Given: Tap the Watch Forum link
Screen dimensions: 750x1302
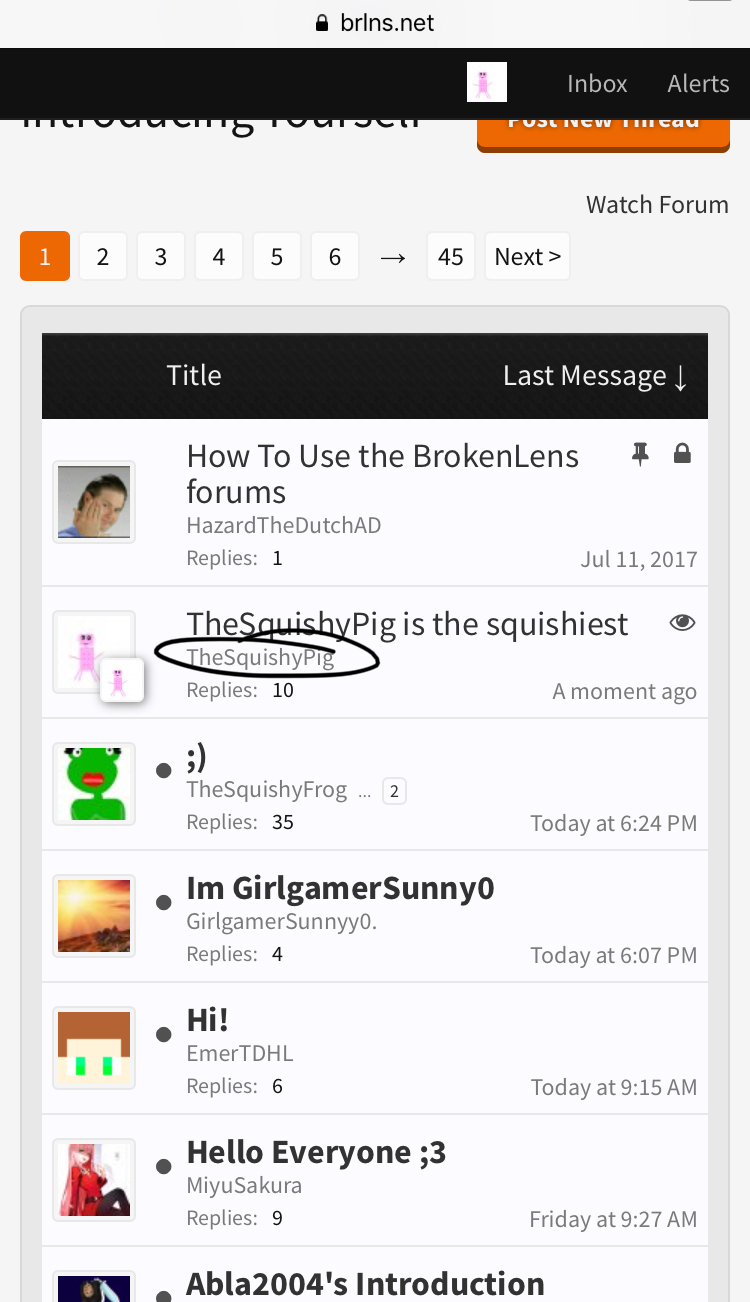Looking at the screenshot, I should point(657,205).
